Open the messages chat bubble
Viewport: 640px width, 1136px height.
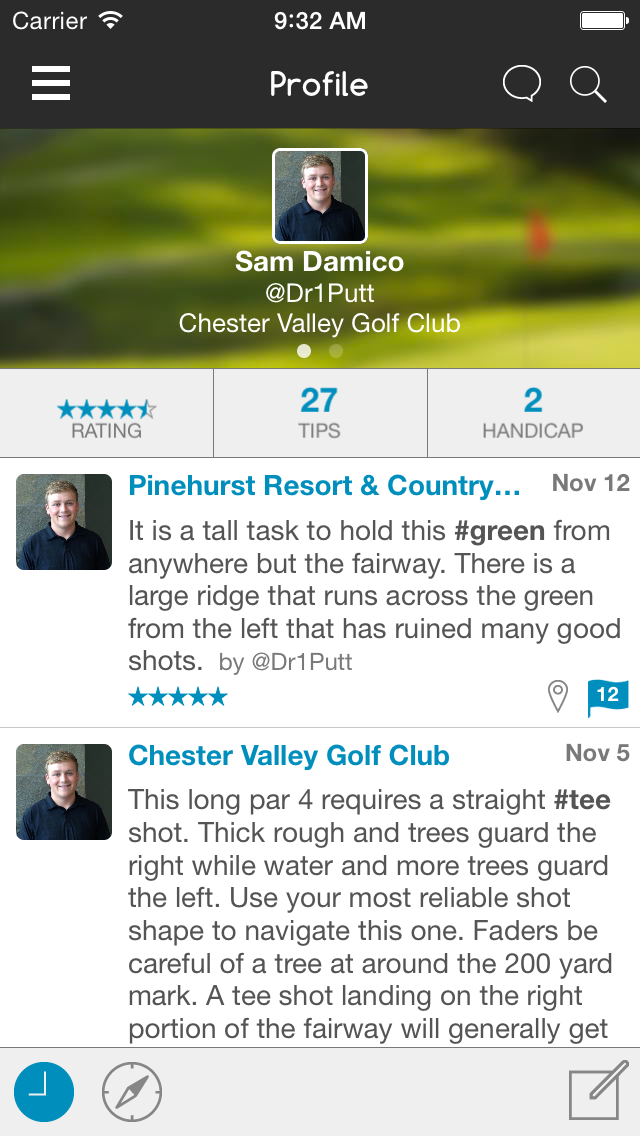pyautogui.click(x=521, y=85)
